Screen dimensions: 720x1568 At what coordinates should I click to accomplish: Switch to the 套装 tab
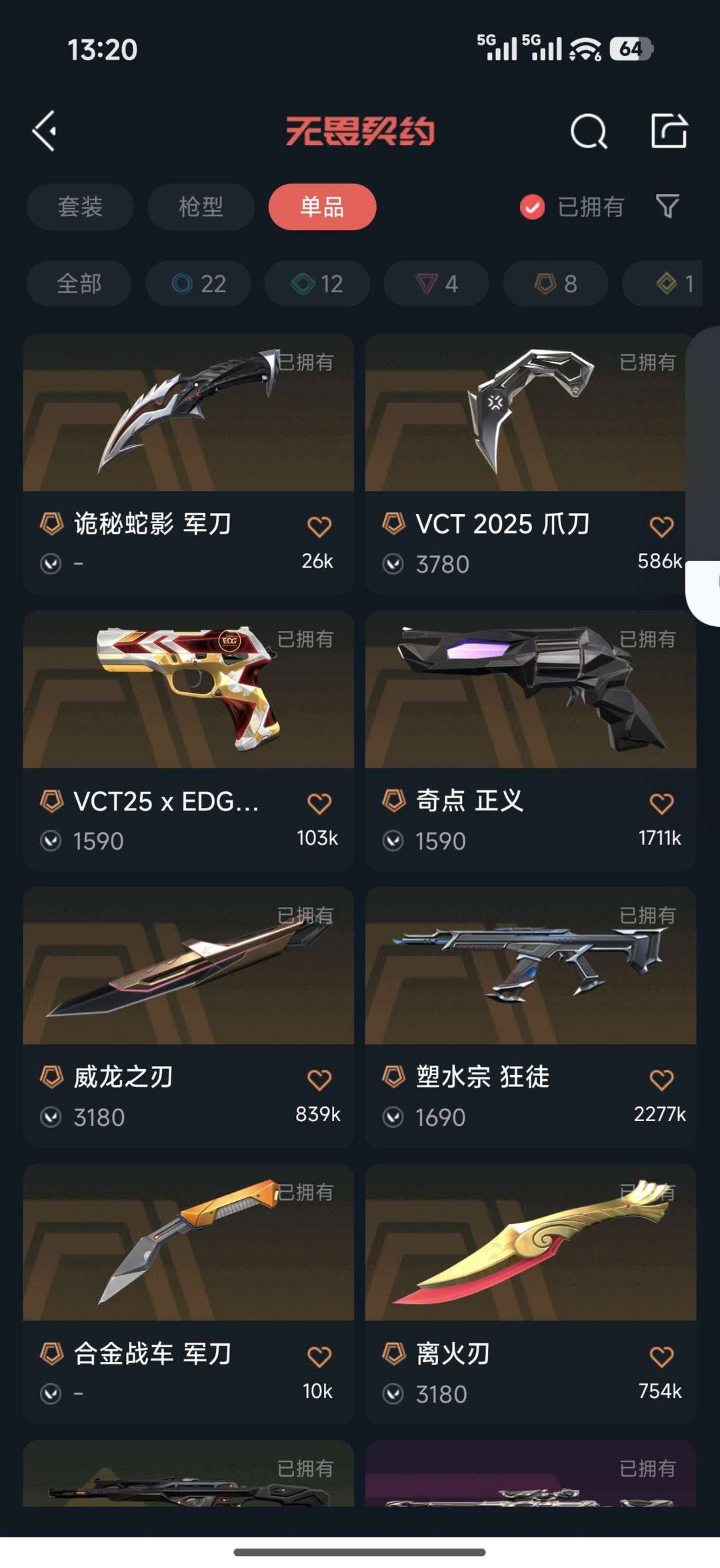point(79,207)
